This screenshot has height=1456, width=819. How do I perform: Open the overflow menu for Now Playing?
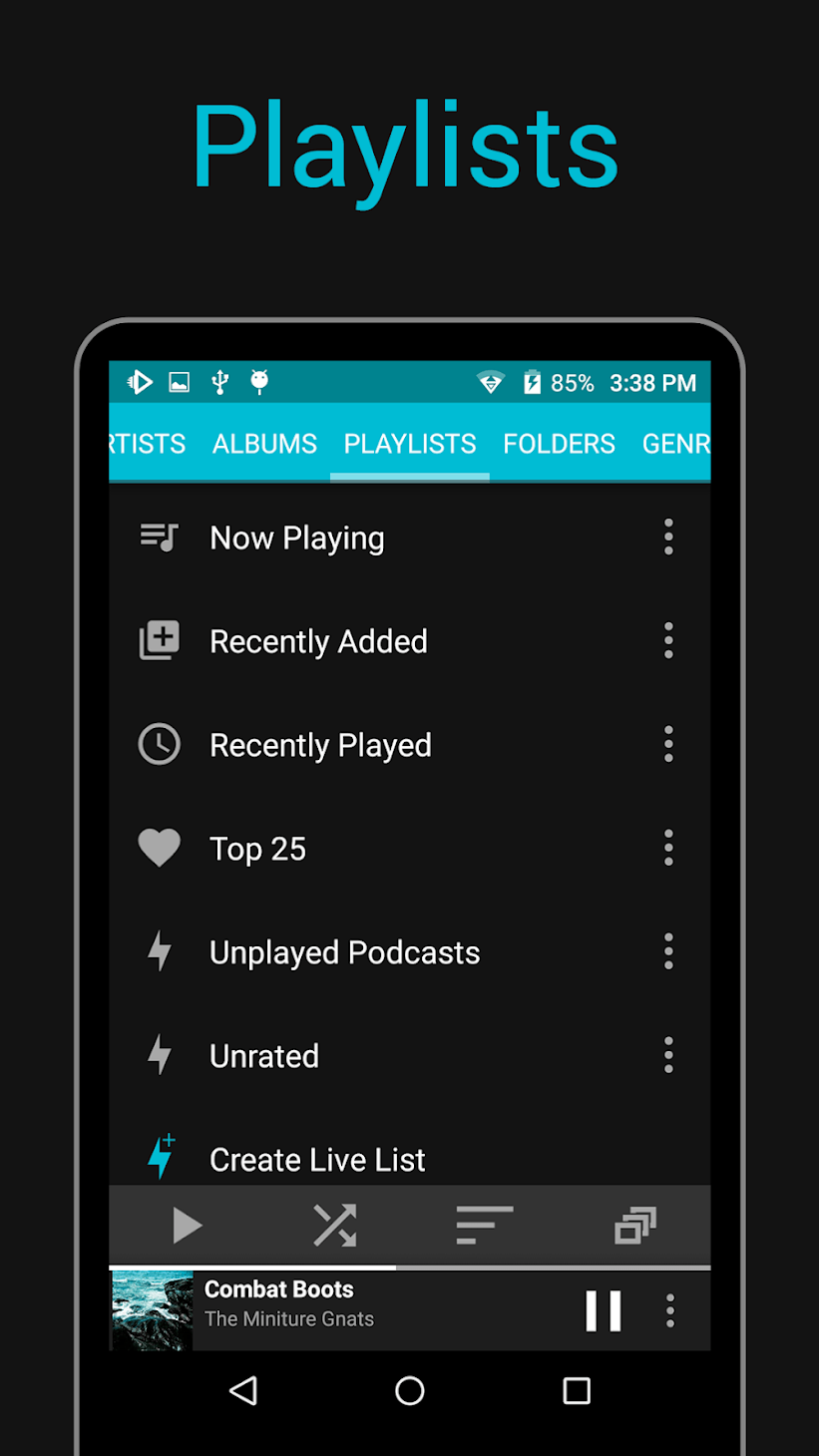coord(668,538)
